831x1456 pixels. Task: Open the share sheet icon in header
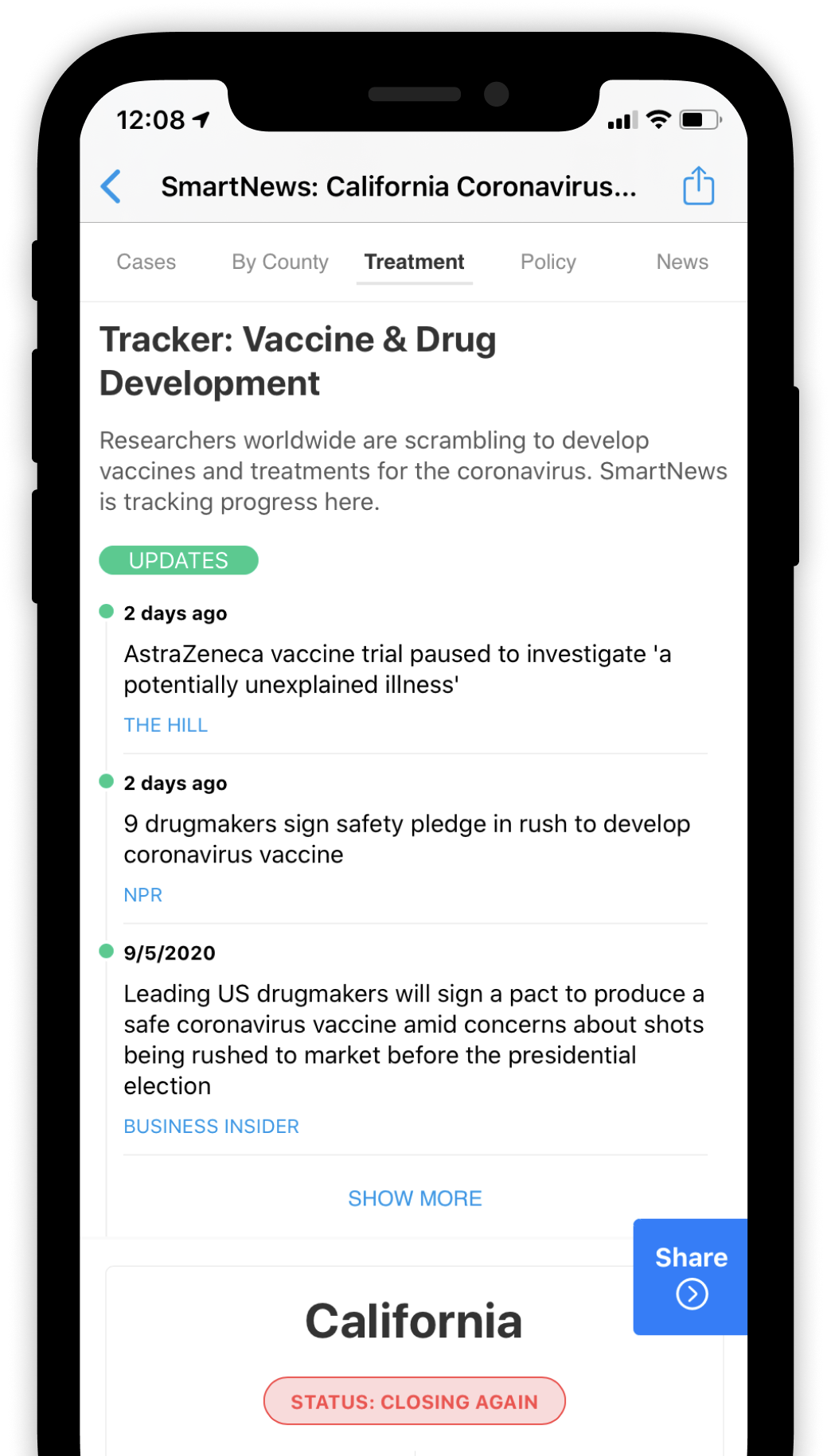(698, 186)
